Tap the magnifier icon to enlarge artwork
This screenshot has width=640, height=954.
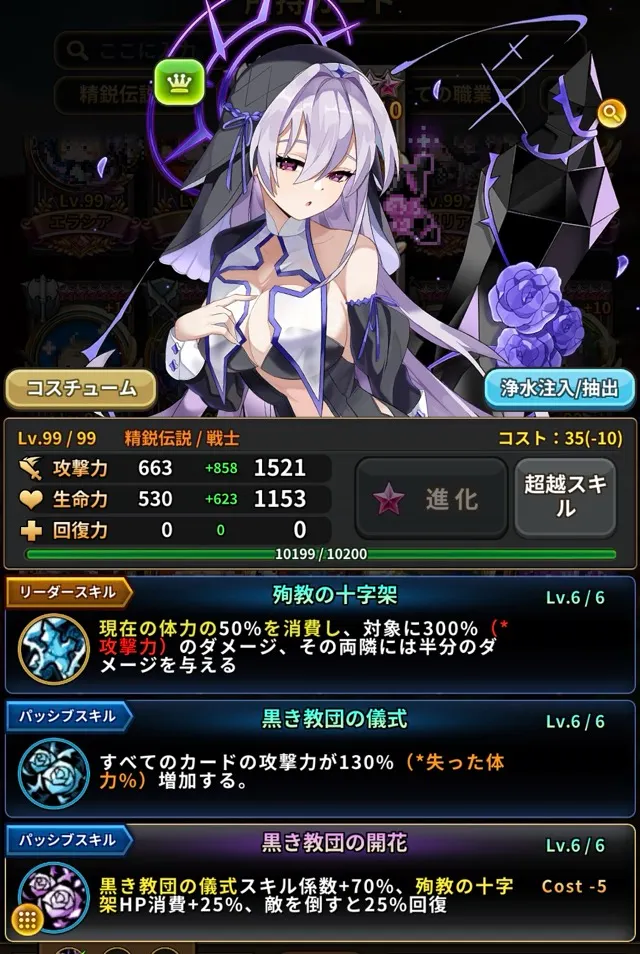coord(610,111)
